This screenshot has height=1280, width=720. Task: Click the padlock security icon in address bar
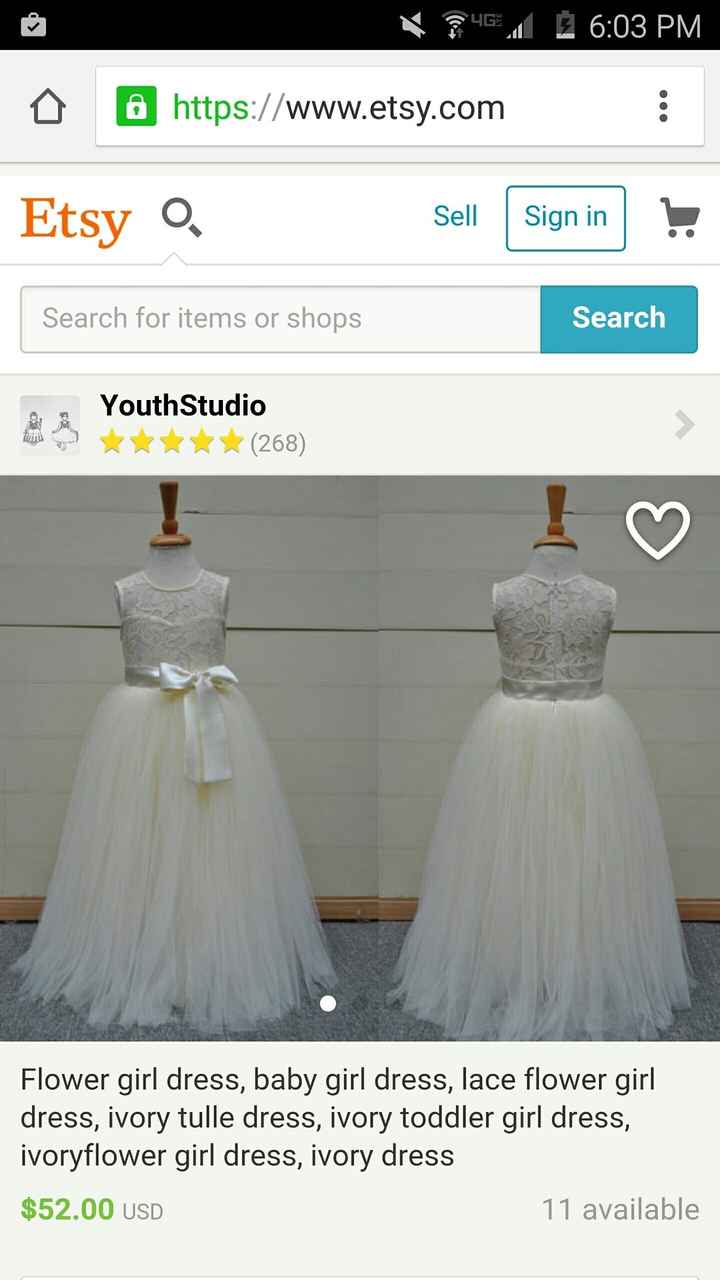tap(138, 104)
